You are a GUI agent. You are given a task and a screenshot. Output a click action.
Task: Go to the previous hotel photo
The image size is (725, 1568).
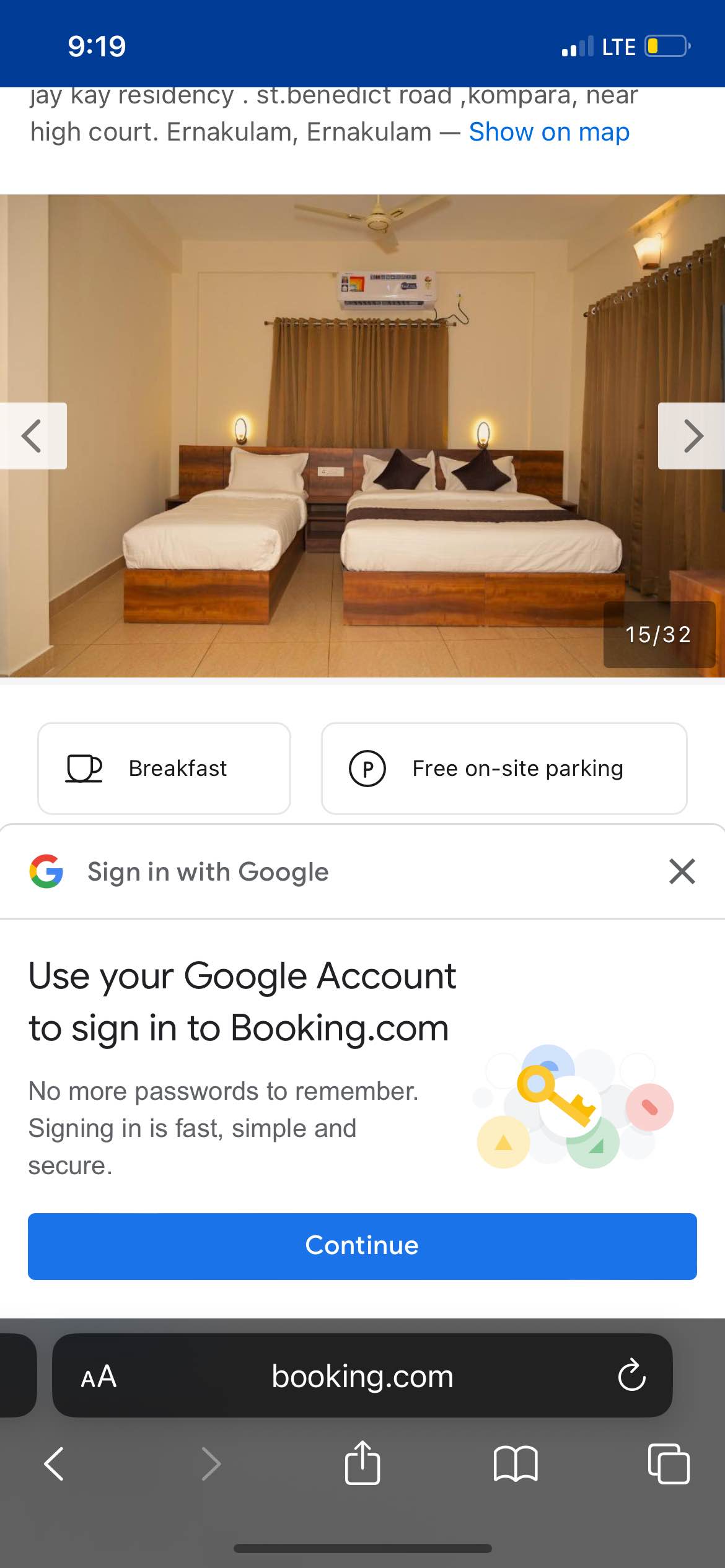[x=32, y=436]
